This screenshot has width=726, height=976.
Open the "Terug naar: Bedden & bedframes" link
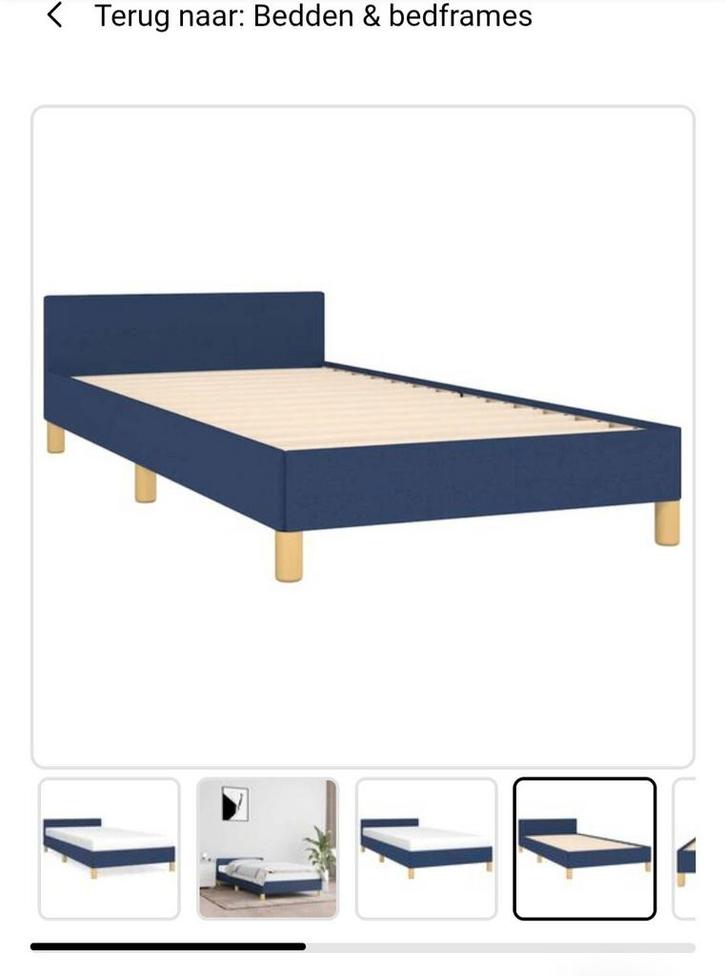[313, 16]
